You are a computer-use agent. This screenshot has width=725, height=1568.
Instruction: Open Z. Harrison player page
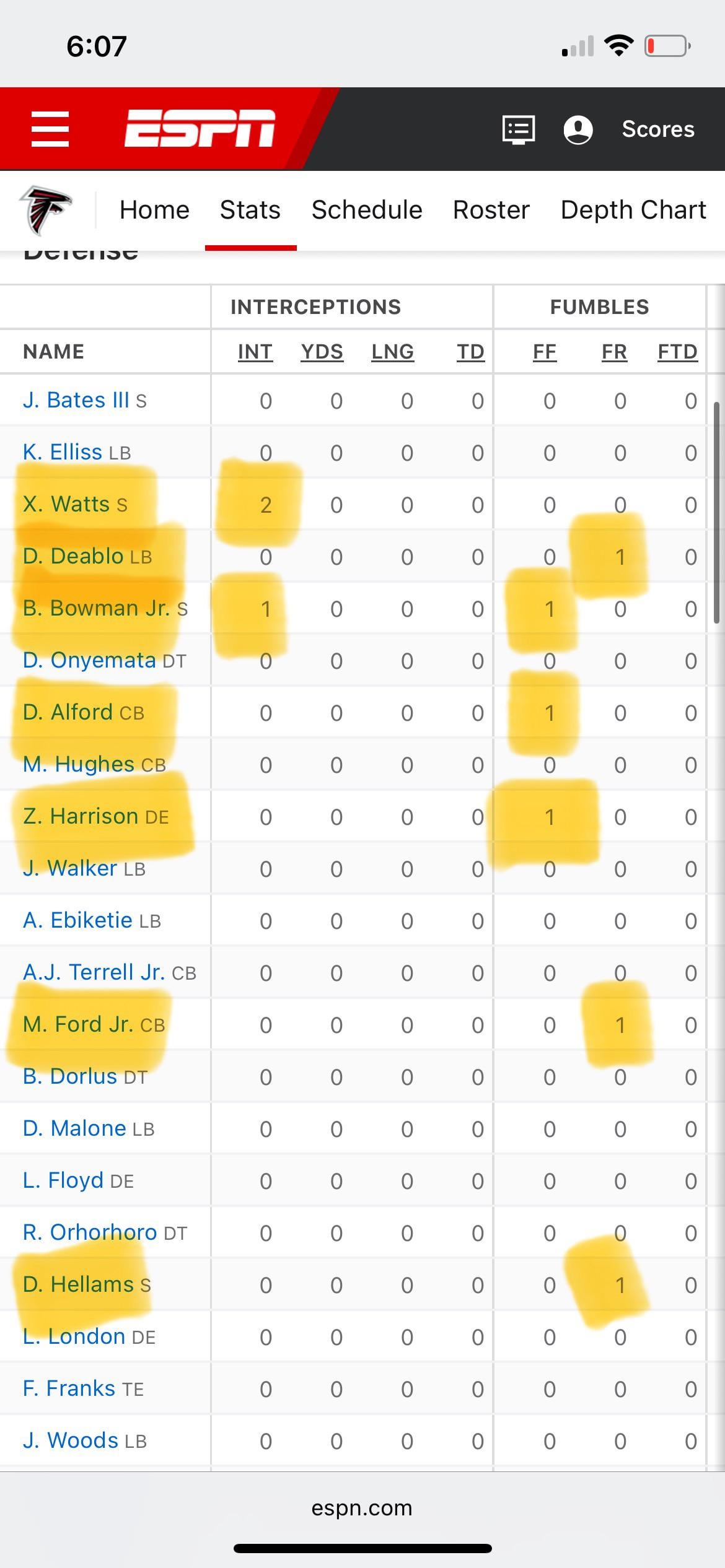coord(81,816)
